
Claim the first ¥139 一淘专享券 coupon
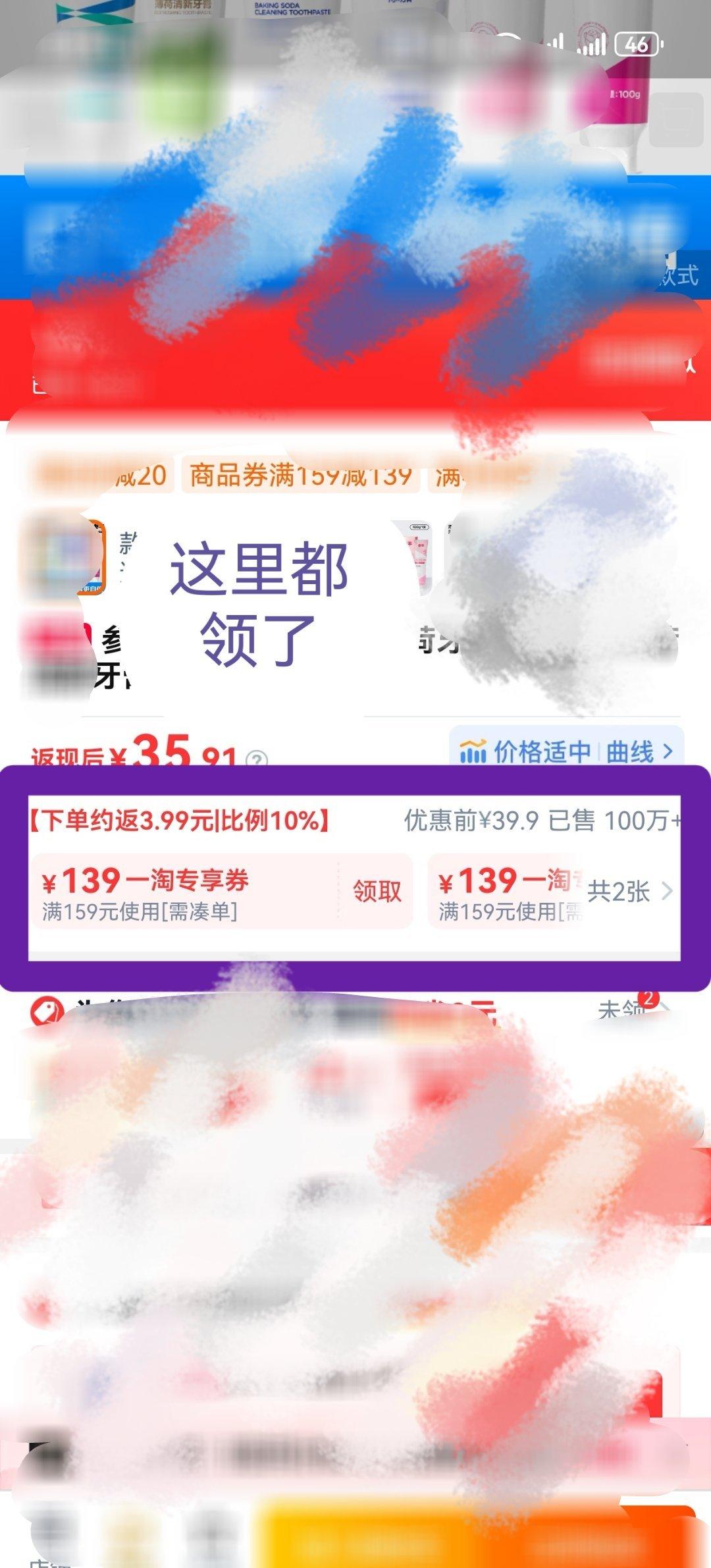pyautogui.click(x=377, y=891)
